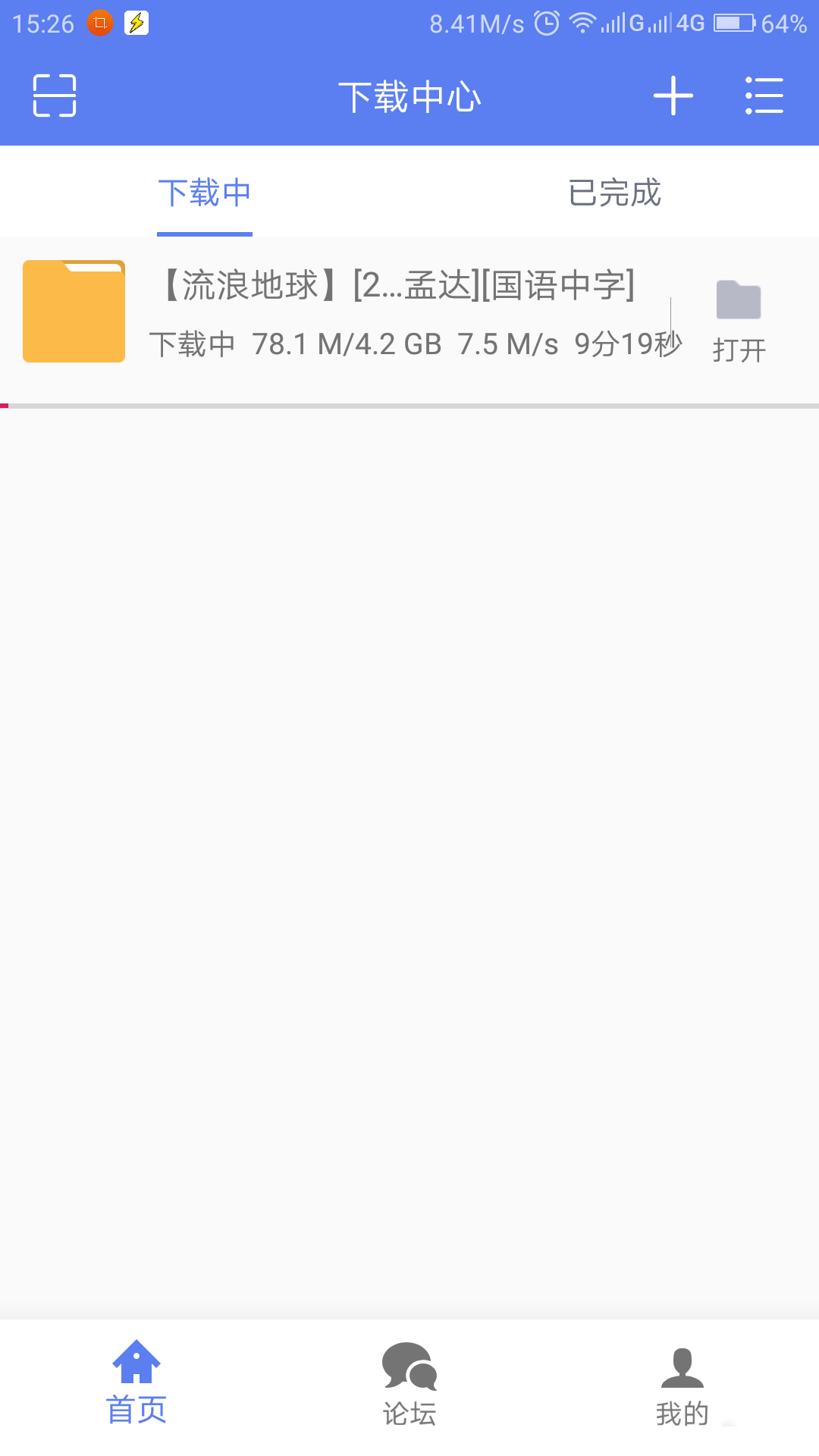Select the 下载中 tab
The height and width of the screenshot is (1456, 819).
(x=205, y=193)
